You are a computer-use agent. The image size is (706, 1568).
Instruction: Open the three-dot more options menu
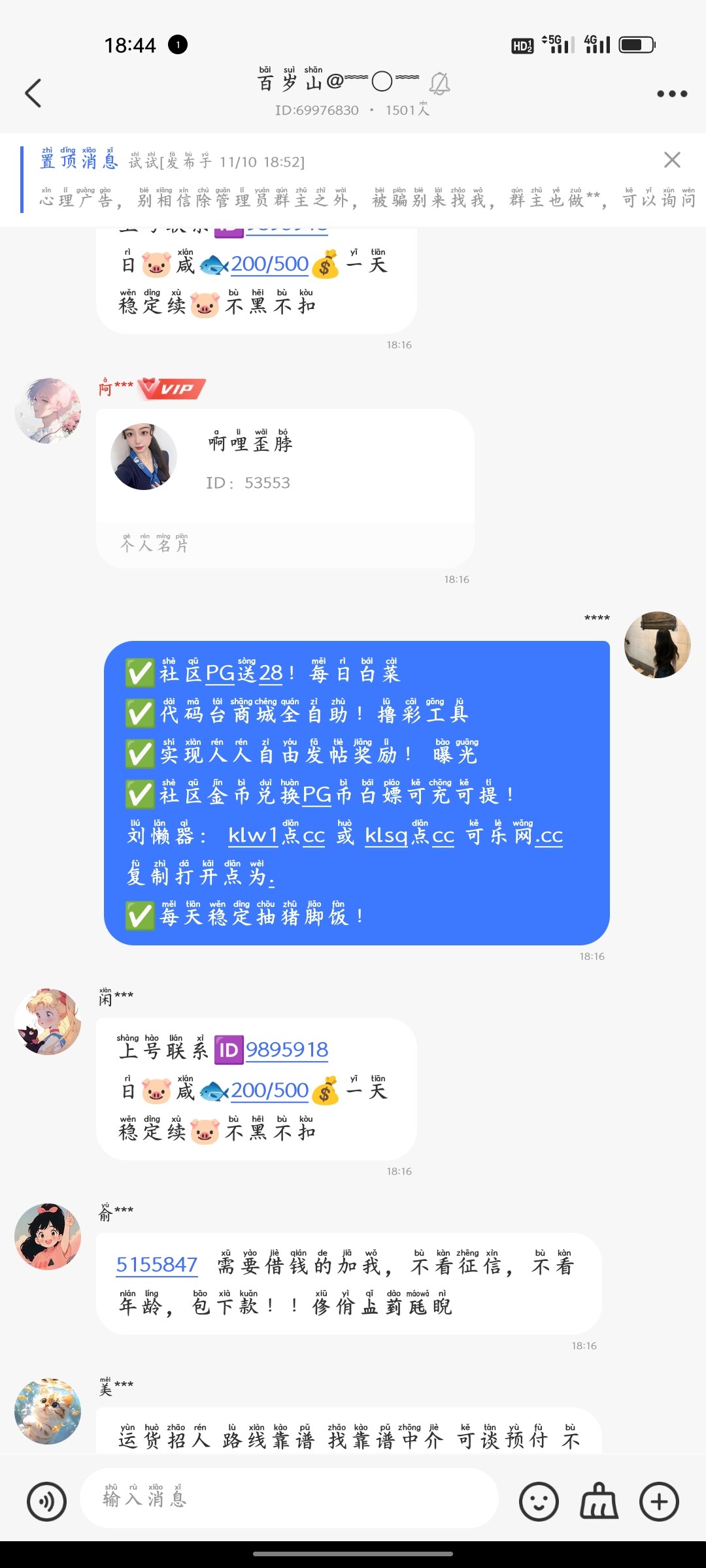click(x=671, y=93)
